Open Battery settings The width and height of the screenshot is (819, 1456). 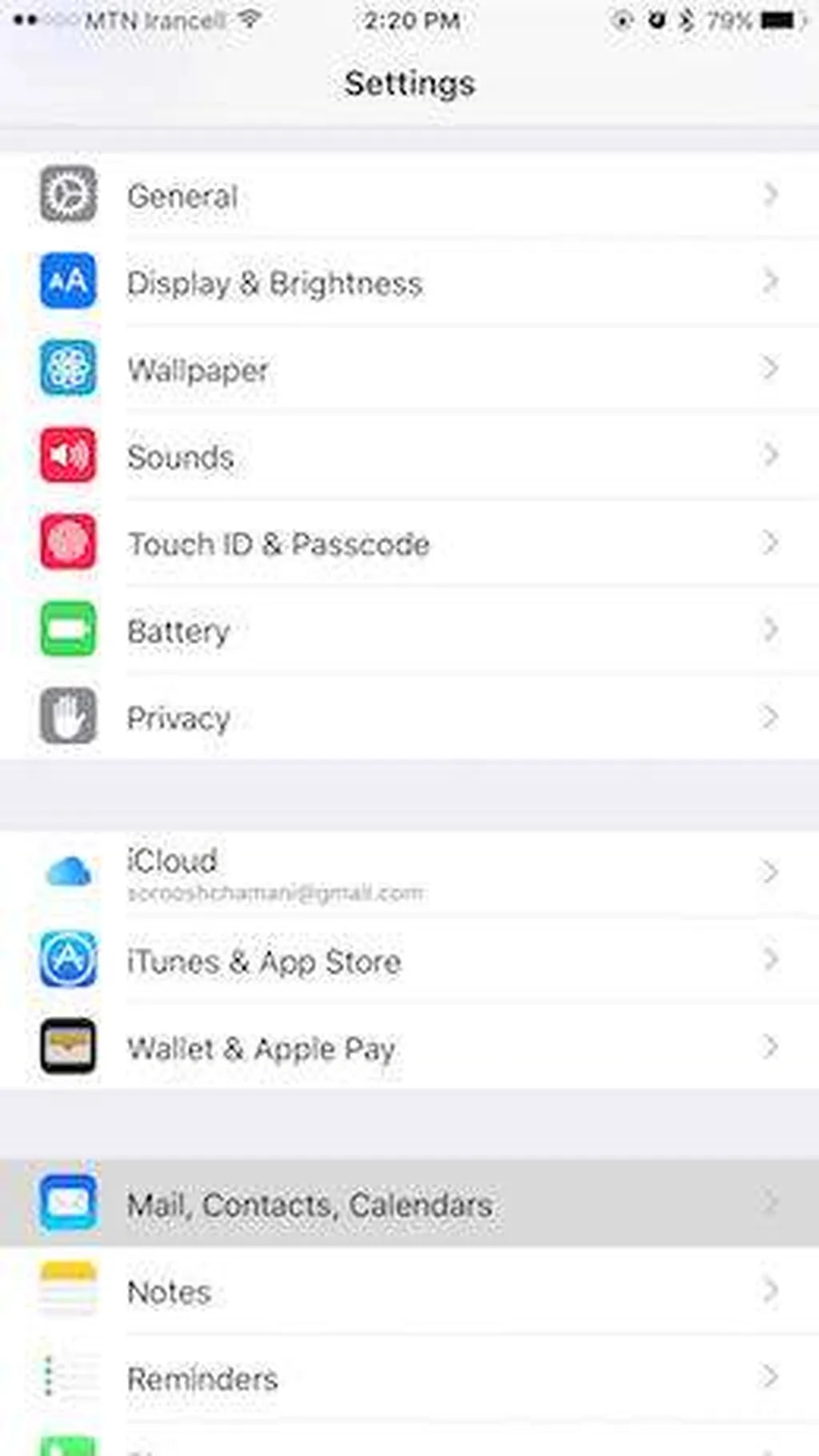click(408, 631)
